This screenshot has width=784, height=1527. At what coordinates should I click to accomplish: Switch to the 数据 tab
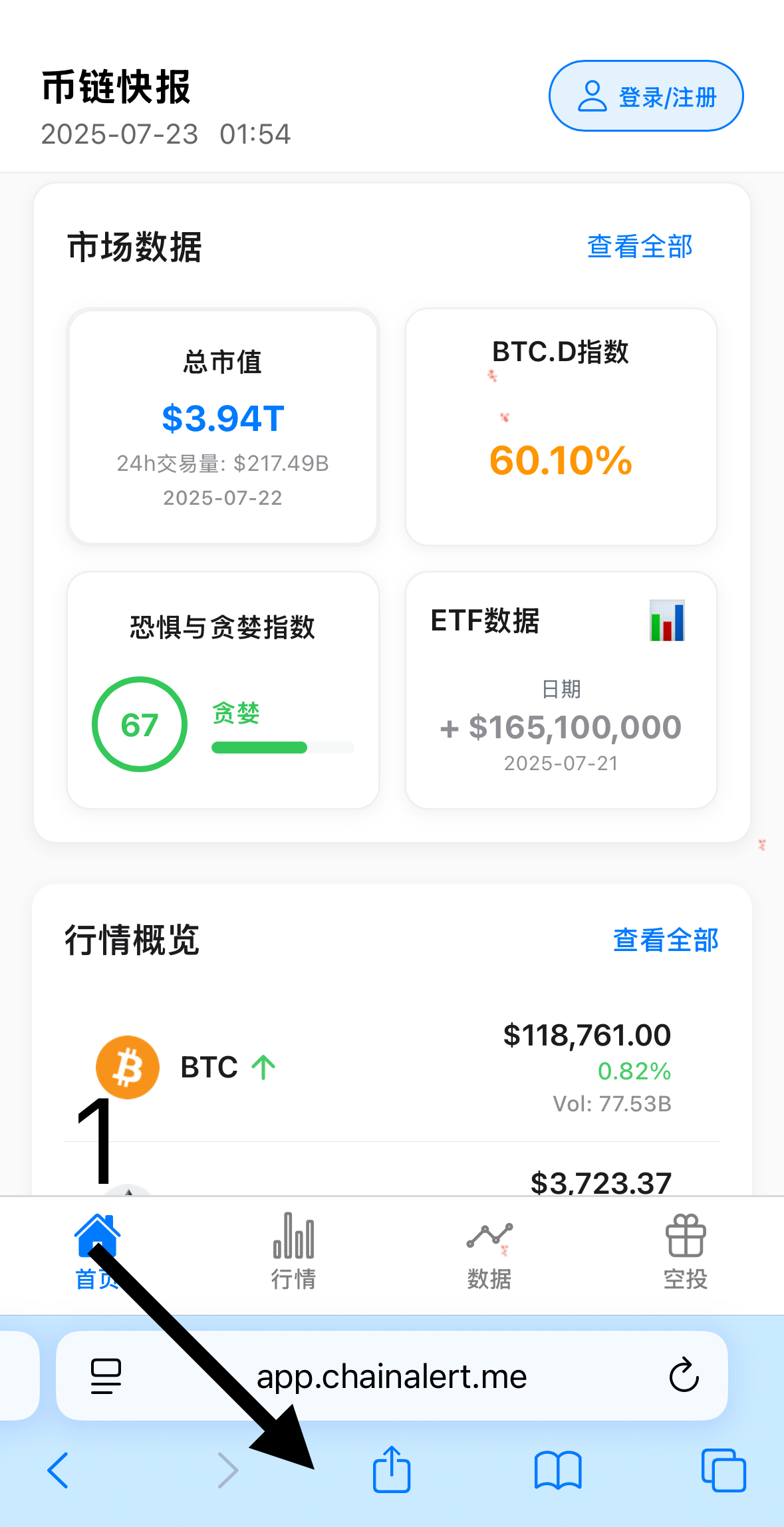489,1252
